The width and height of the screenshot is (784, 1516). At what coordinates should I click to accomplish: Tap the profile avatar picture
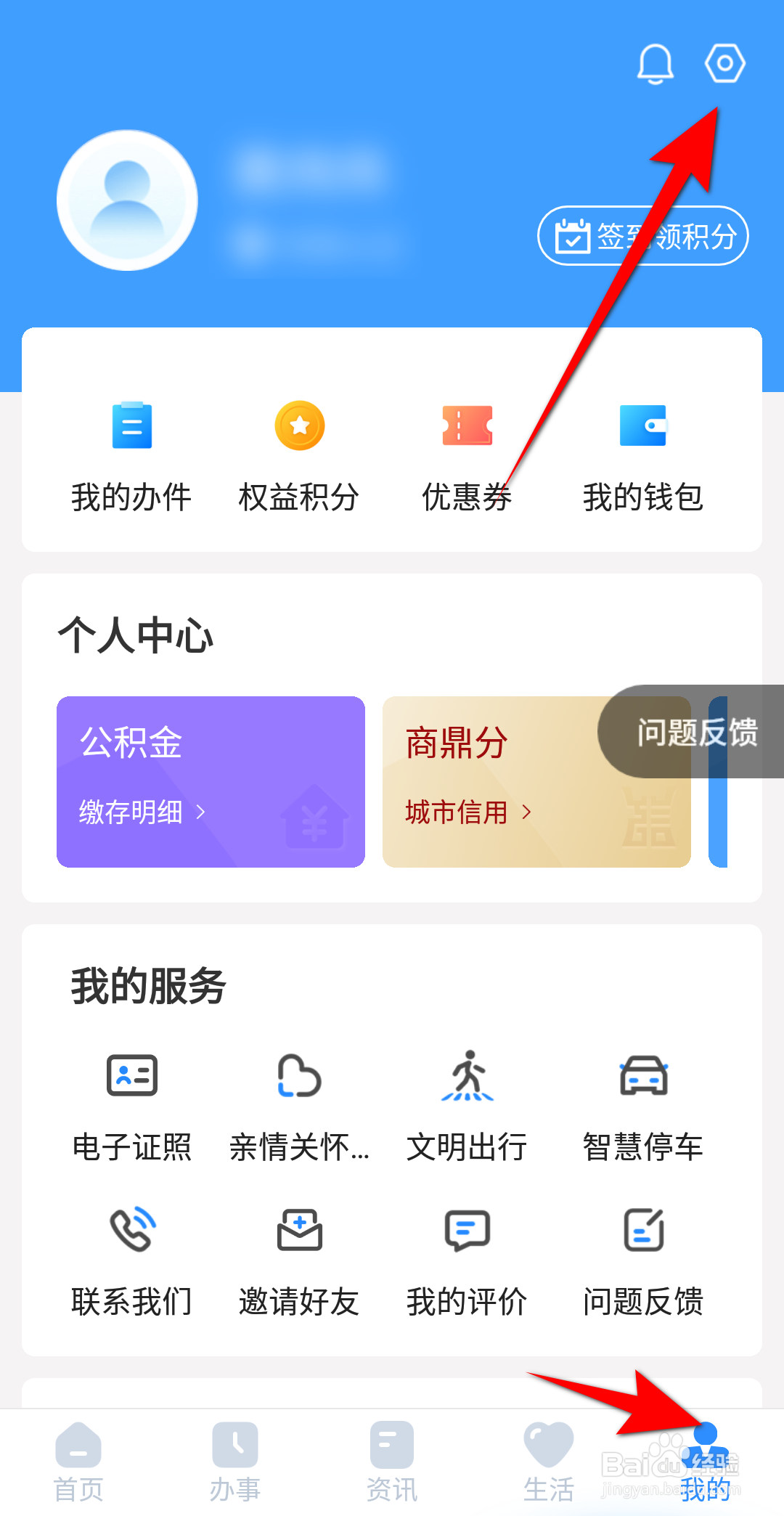tap(127, 200)
